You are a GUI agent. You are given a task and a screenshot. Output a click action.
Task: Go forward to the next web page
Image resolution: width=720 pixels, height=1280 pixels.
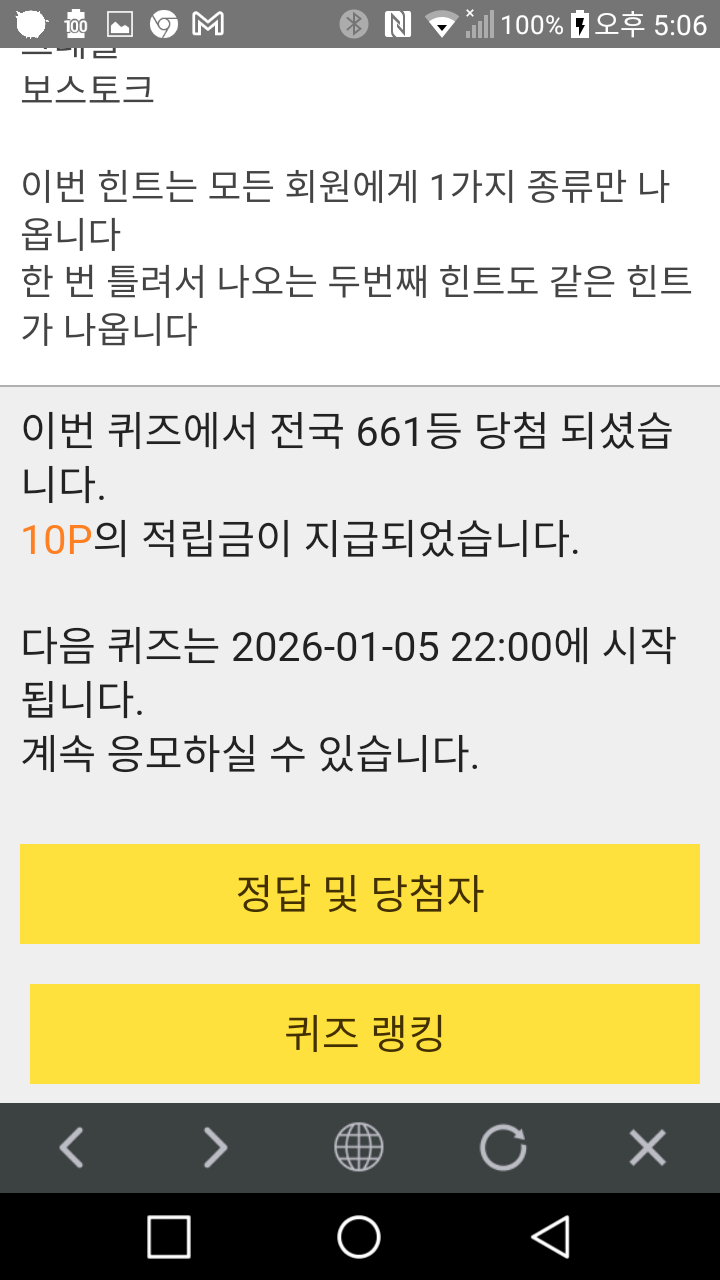(215, 1147)
